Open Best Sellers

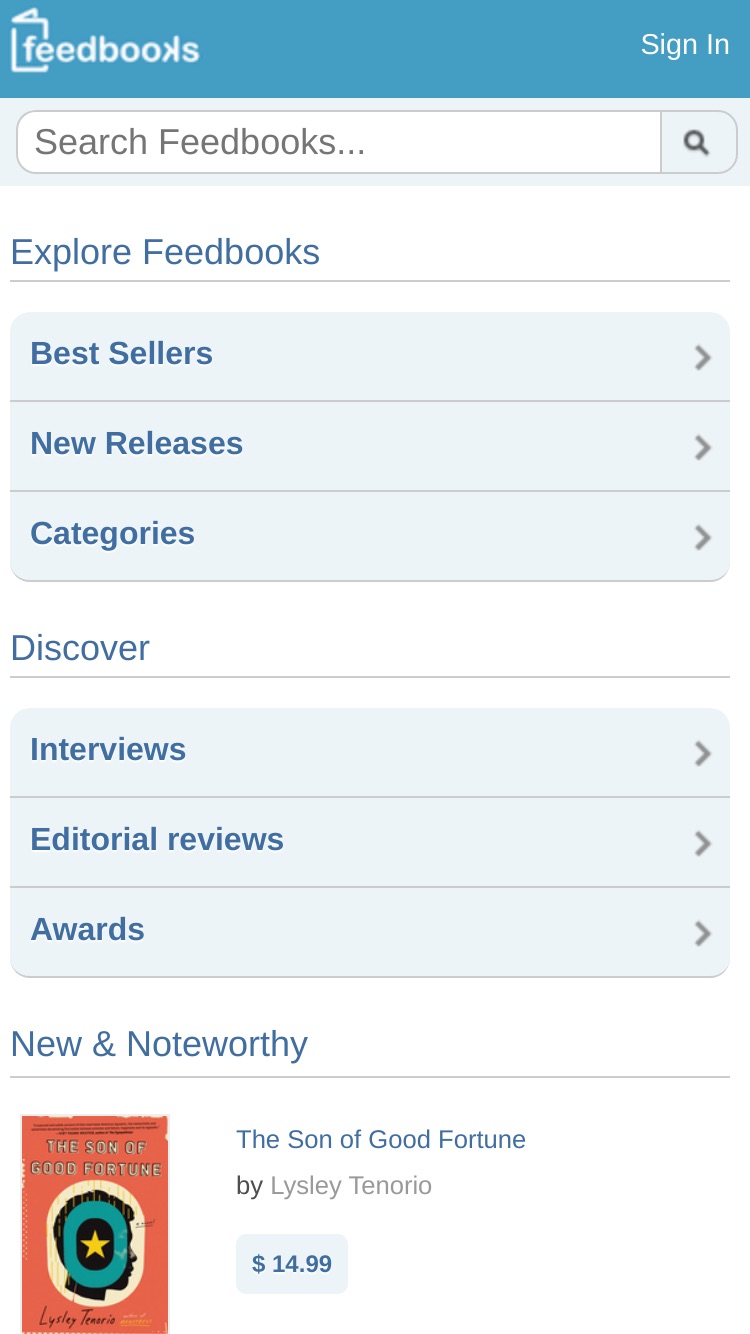pyautogui.click(x=370, y=356)
